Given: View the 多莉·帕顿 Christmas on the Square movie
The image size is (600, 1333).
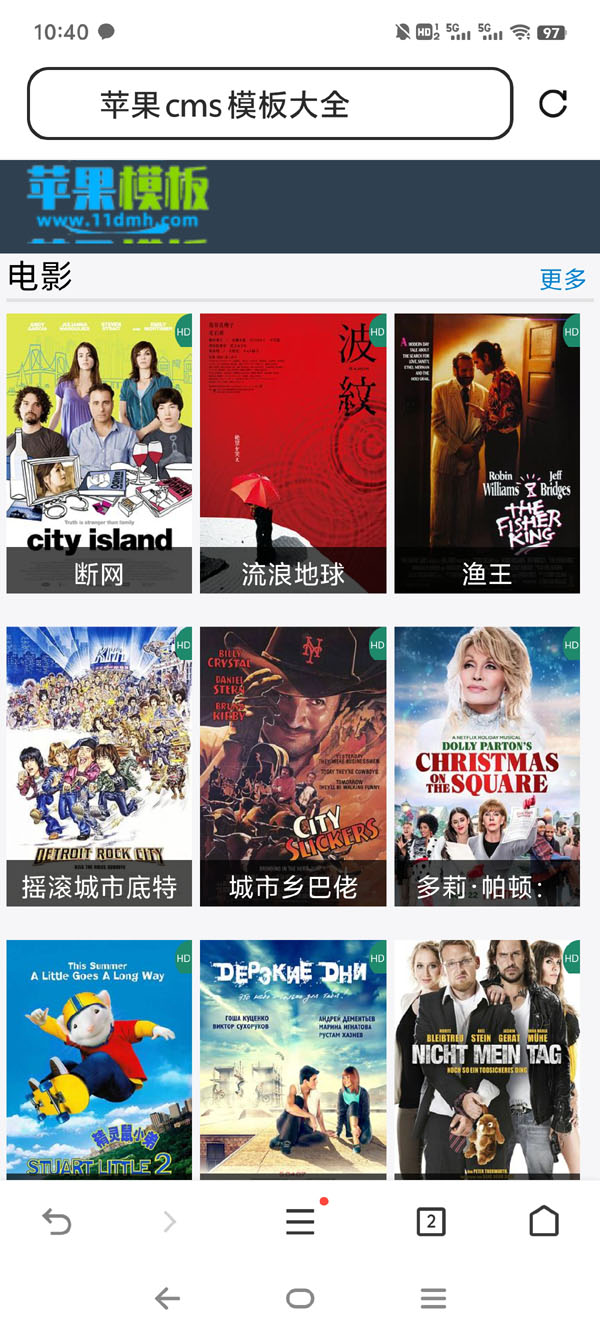Looking at the screenshot, I should [x=487, y=766].
